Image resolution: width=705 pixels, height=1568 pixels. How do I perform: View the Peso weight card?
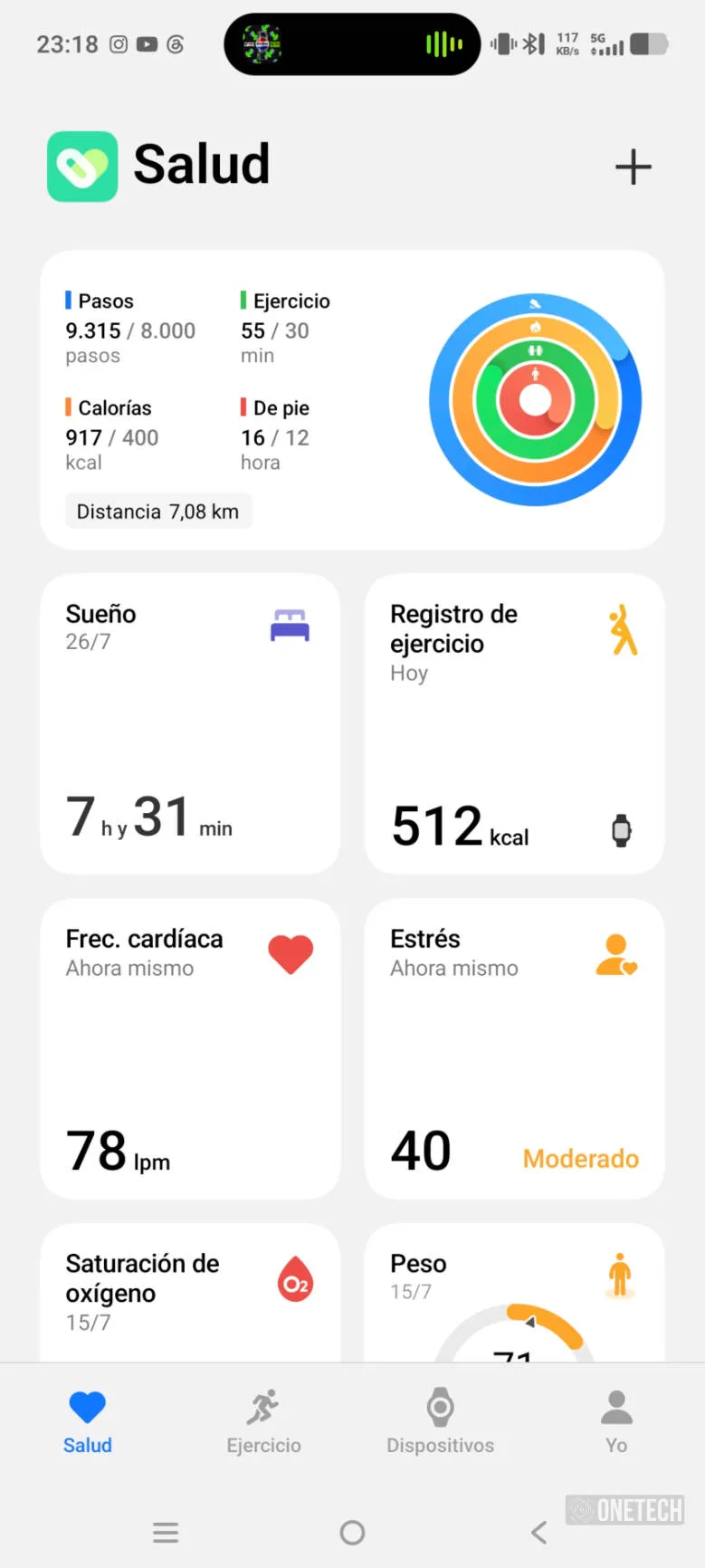tap(514, 1293)
